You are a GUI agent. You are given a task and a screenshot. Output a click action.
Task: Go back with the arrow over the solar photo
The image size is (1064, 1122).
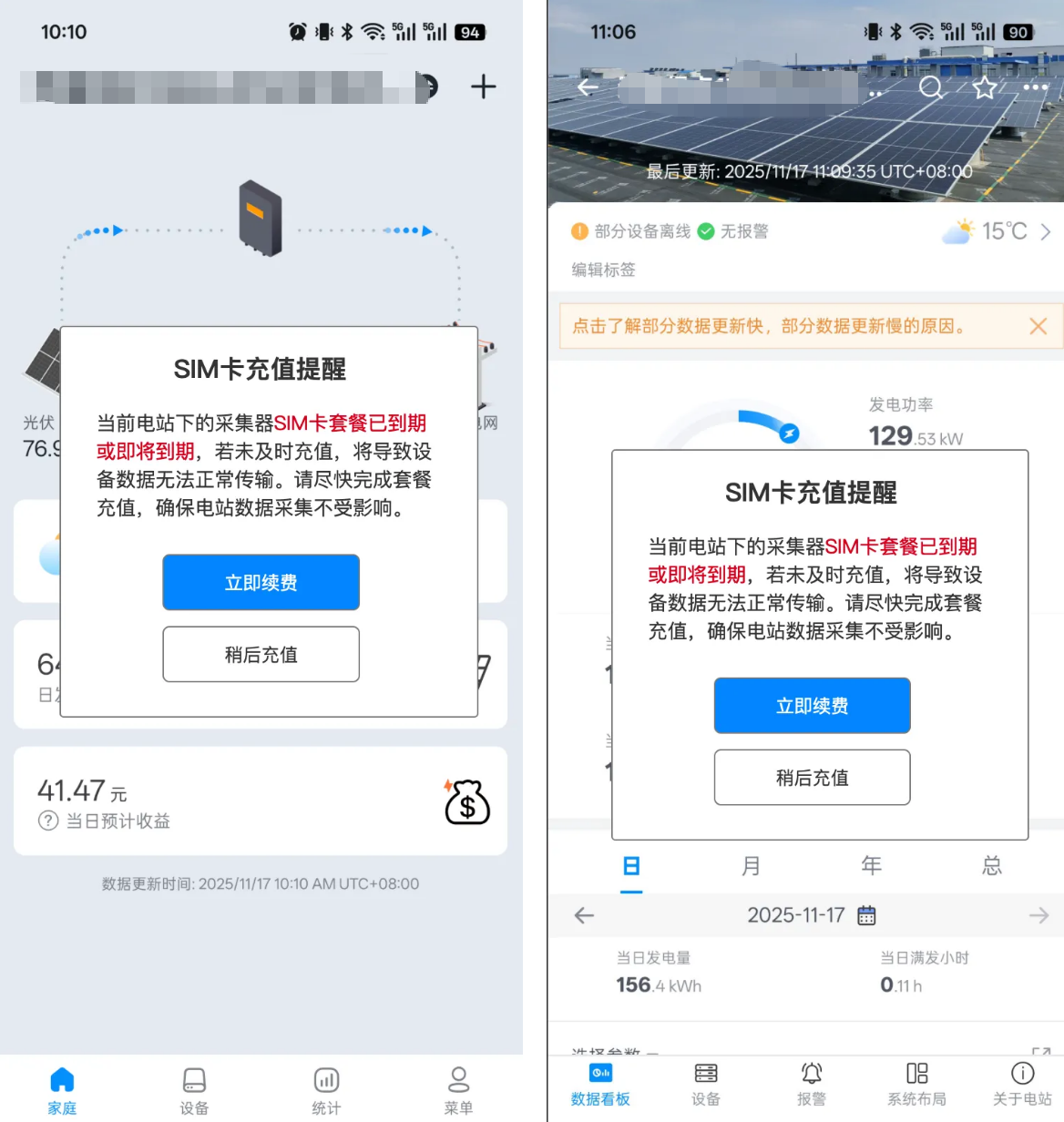588,87
